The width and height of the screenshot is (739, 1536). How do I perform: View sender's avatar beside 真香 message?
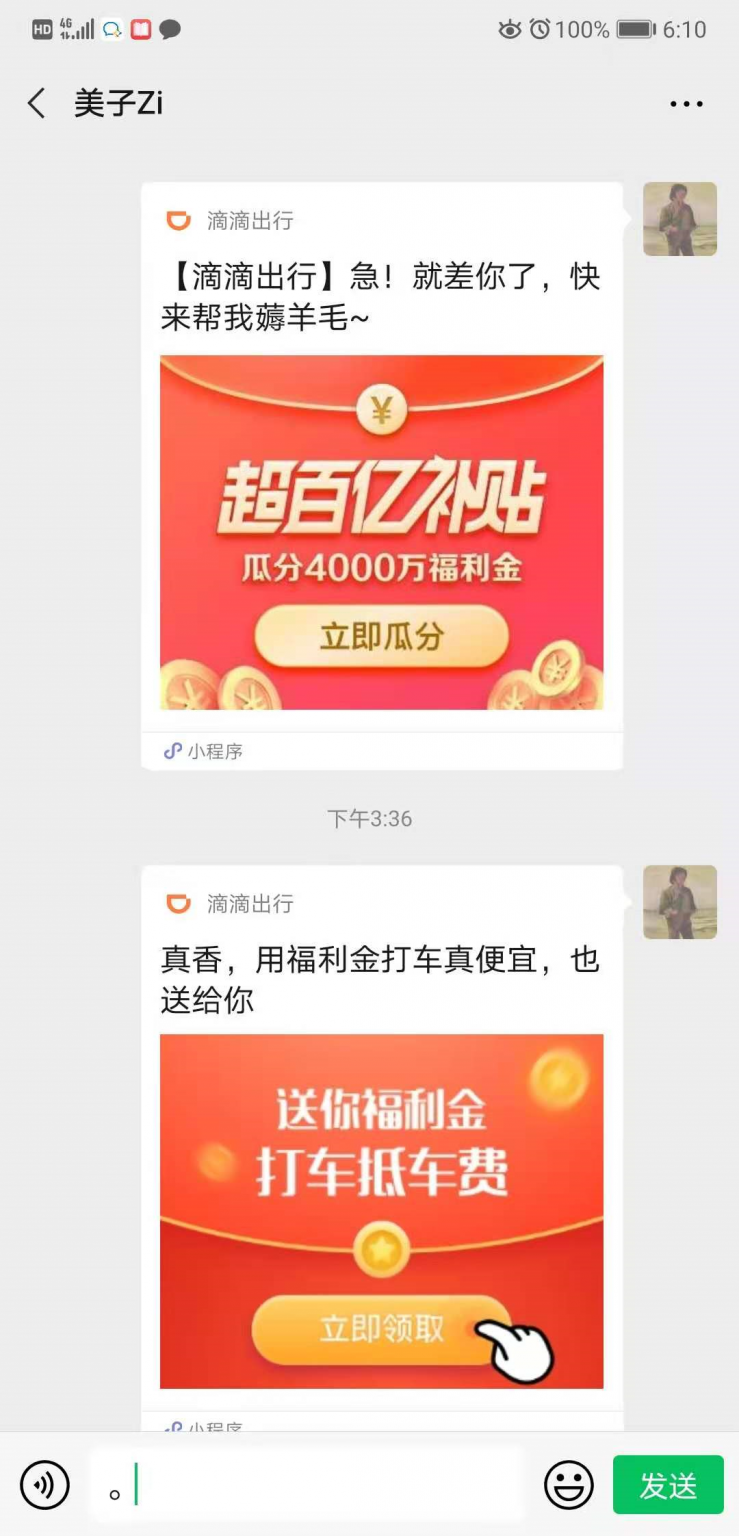point(679,902)
